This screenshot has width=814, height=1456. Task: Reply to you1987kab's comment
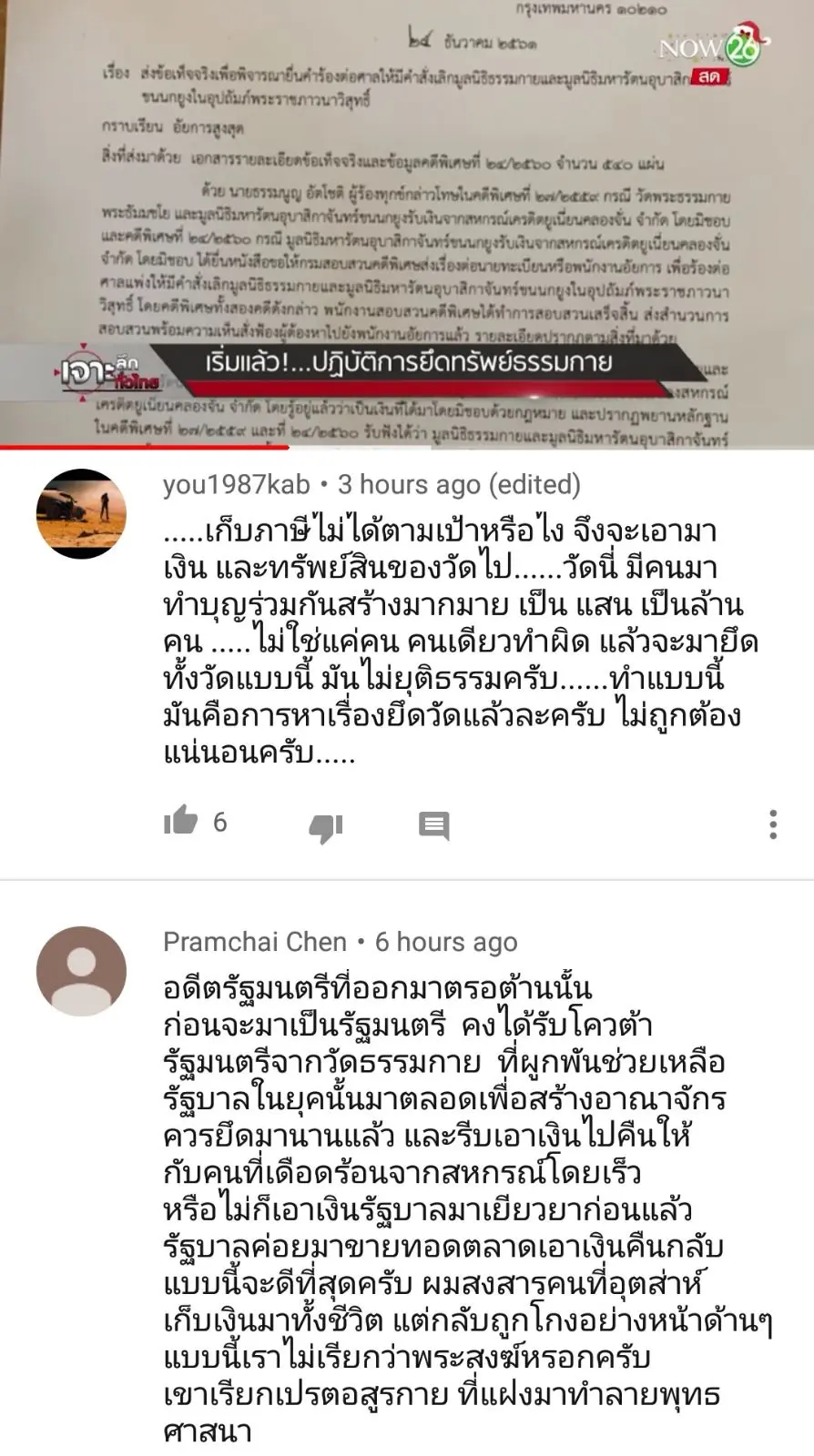click(433, 825)
